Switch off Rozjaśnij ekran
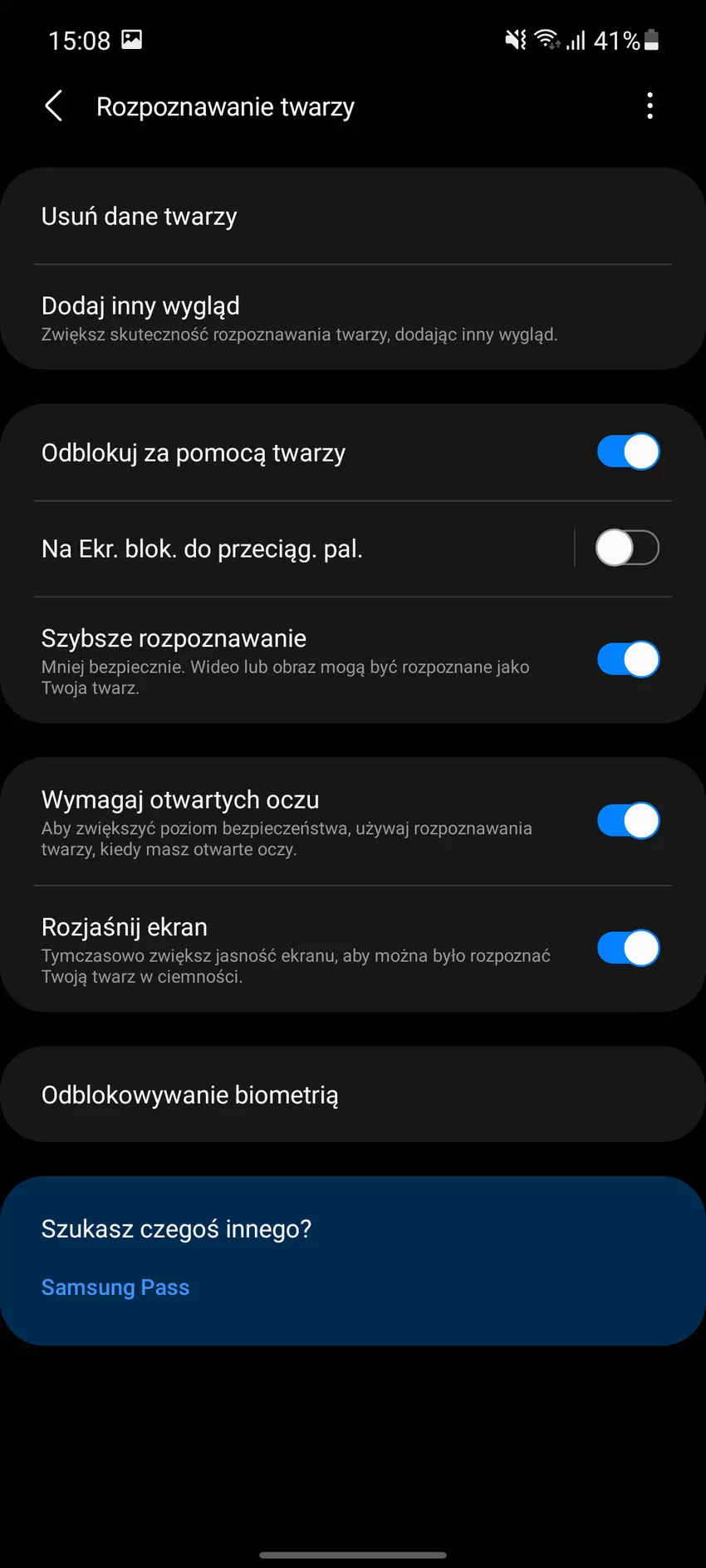 tap(628, 948)
